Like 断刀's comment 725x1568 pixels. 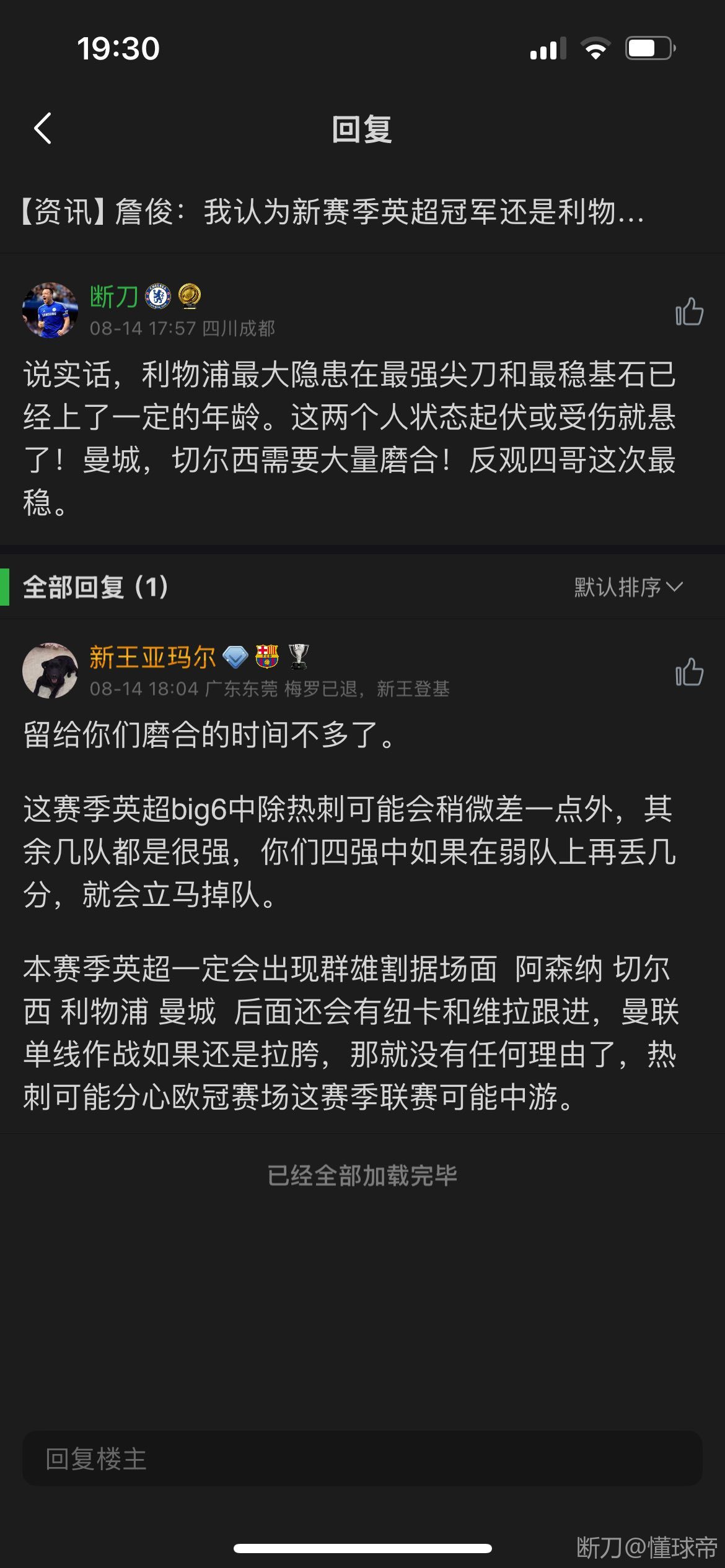pyautogui.click(x=689, y=311)
